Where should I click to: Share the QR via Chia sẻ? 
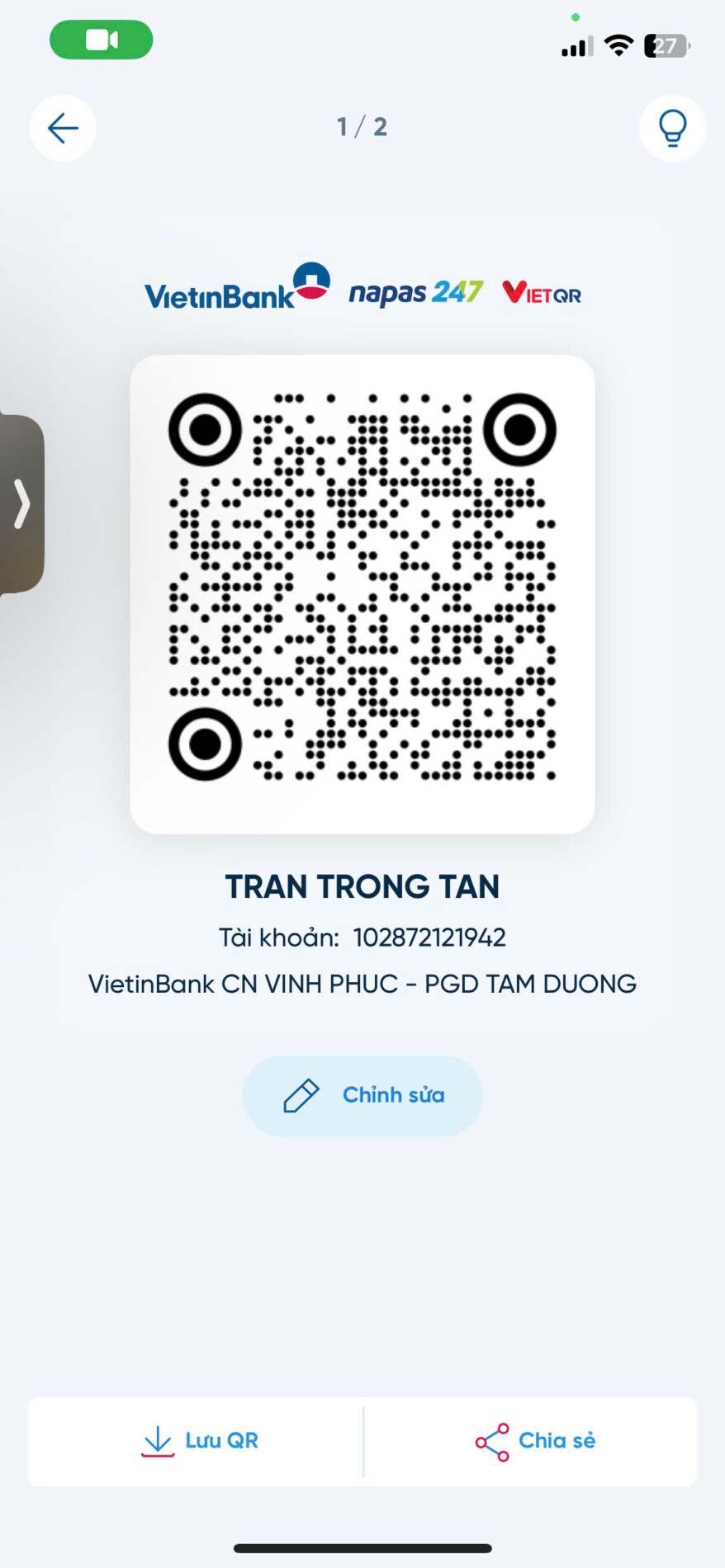(534, 1441)
